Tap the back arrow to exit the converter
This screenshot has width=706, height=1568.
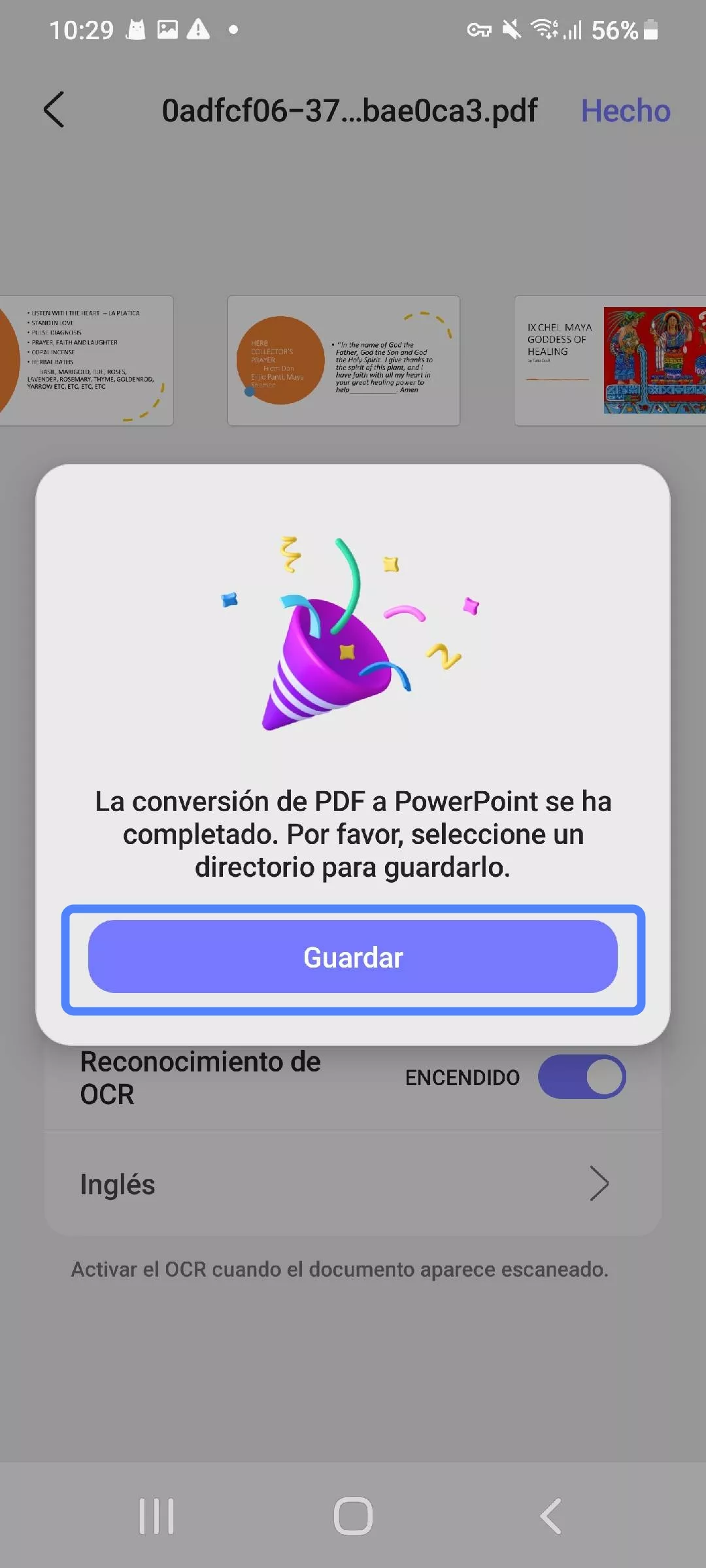[55, 110]
